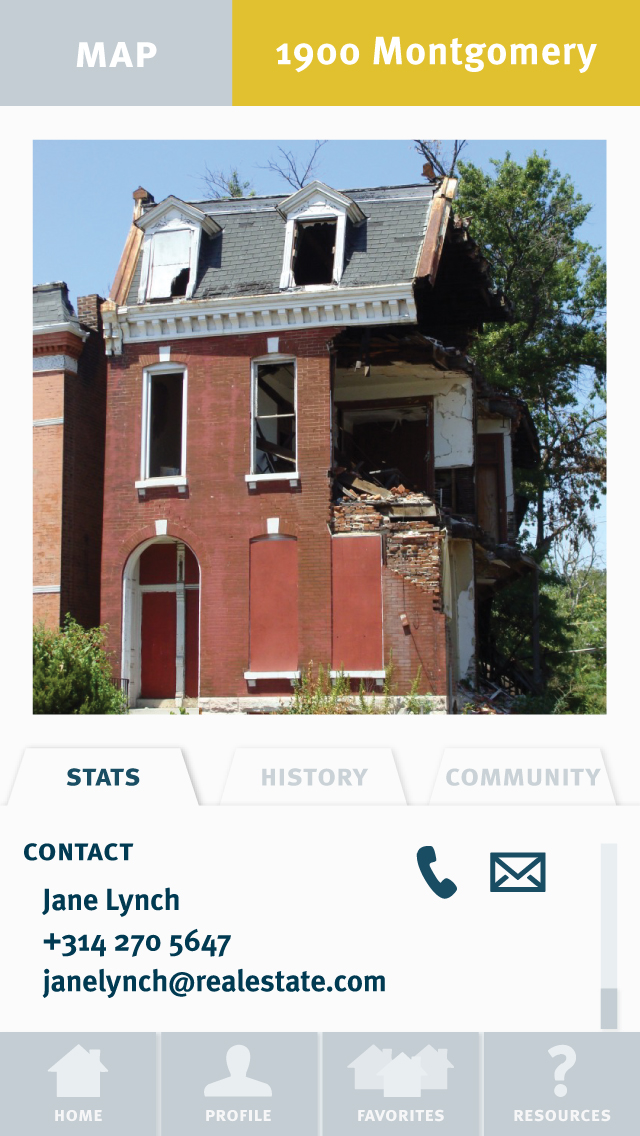Select the Stats tab

click(x=103, y=777)
